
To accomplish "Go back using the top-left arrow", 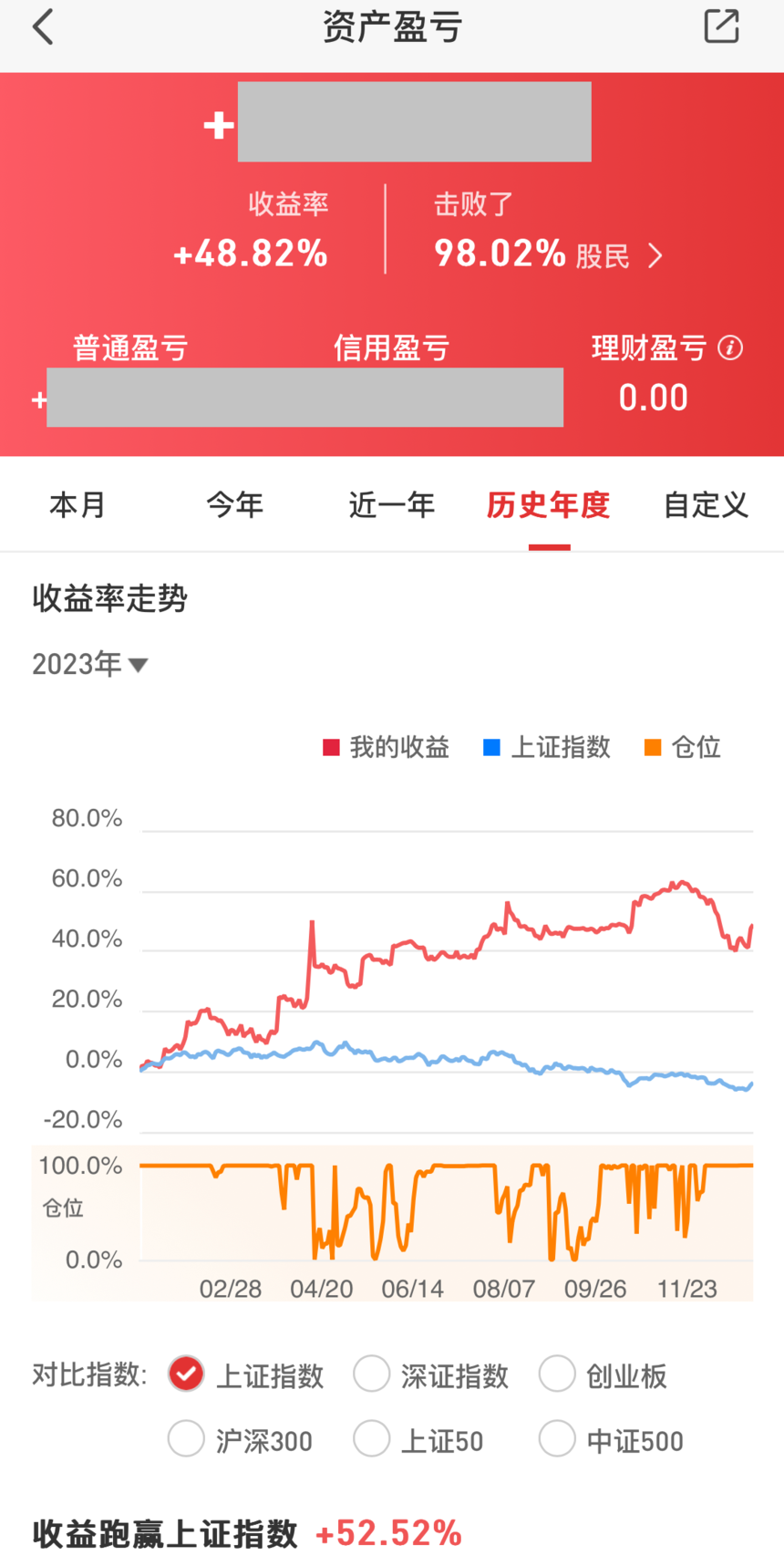I will [43, 26].
